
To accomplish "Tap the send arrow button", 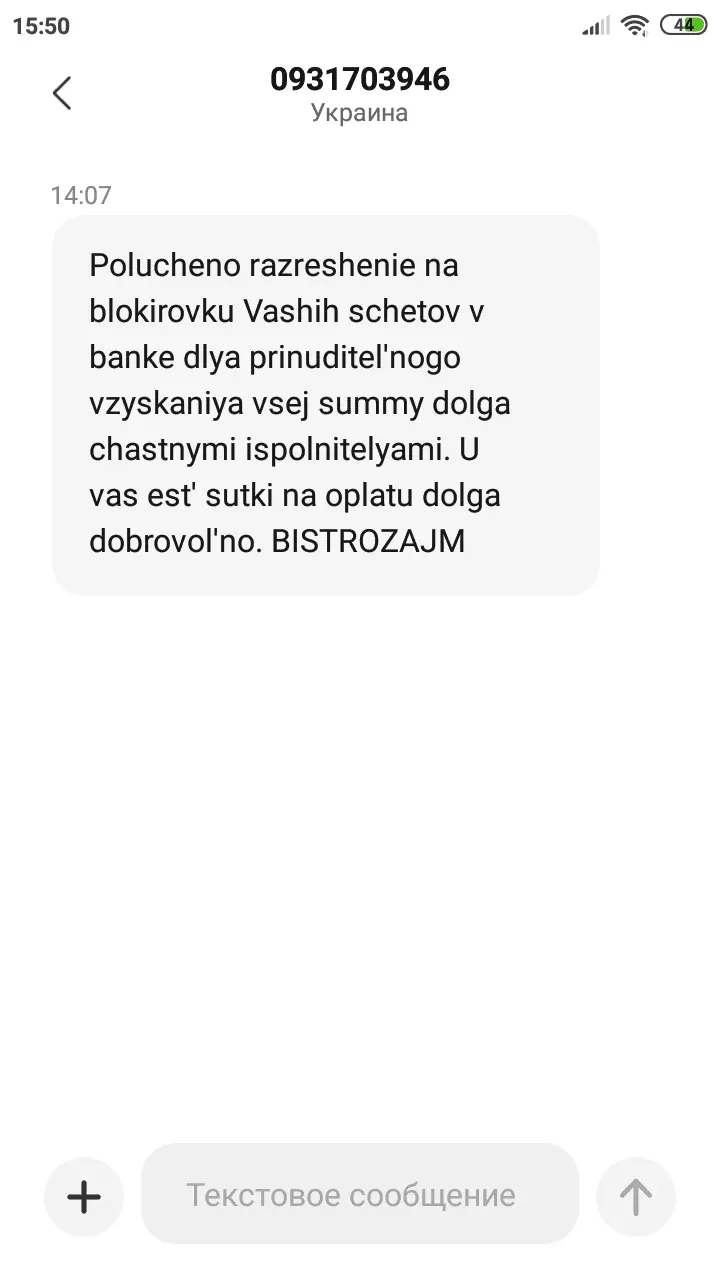I will [x=636, y=1196].
